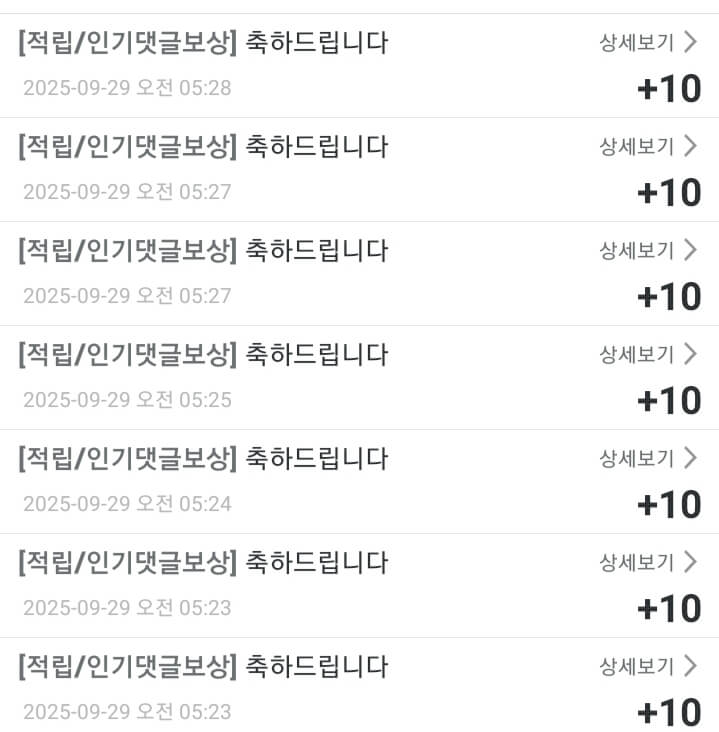Tap 상세보기 on the 오전 05:24 entry
This screenshot has height=732, width=719.
pyautogui.click(x=647, y=458)
